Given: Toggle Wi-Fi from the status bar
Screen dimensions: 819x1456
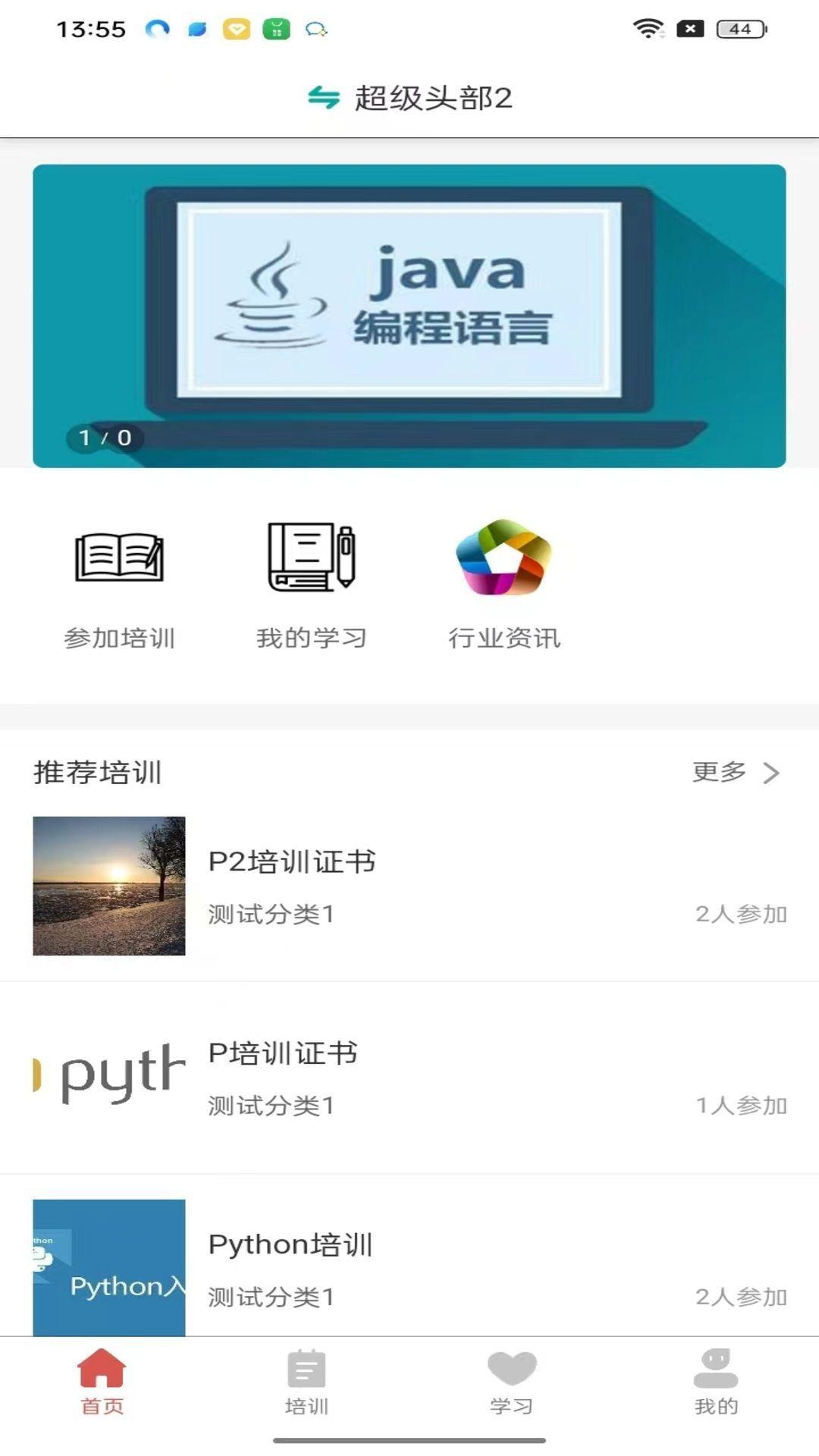Looking at the screenshot, I should pyautogui.click(x=645, y=28).
